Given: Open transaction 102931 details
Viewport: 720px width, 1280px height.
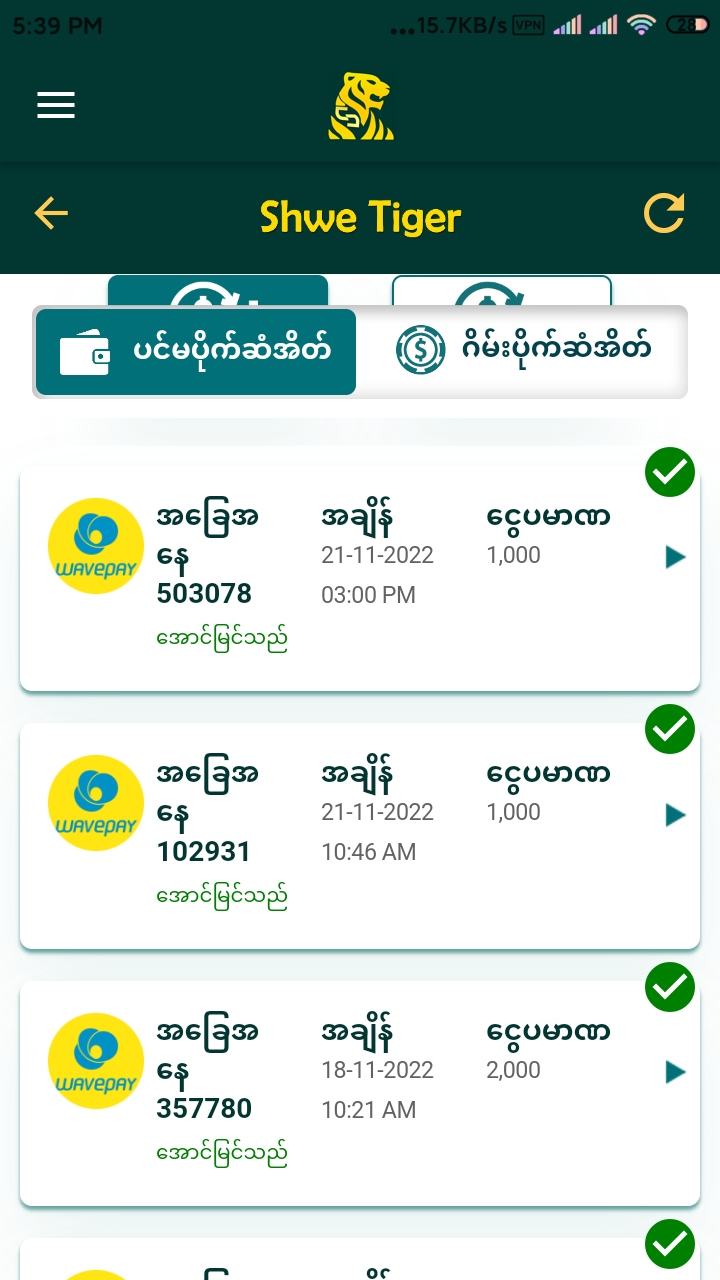Looking at the screenshot, I should [676, 815].
